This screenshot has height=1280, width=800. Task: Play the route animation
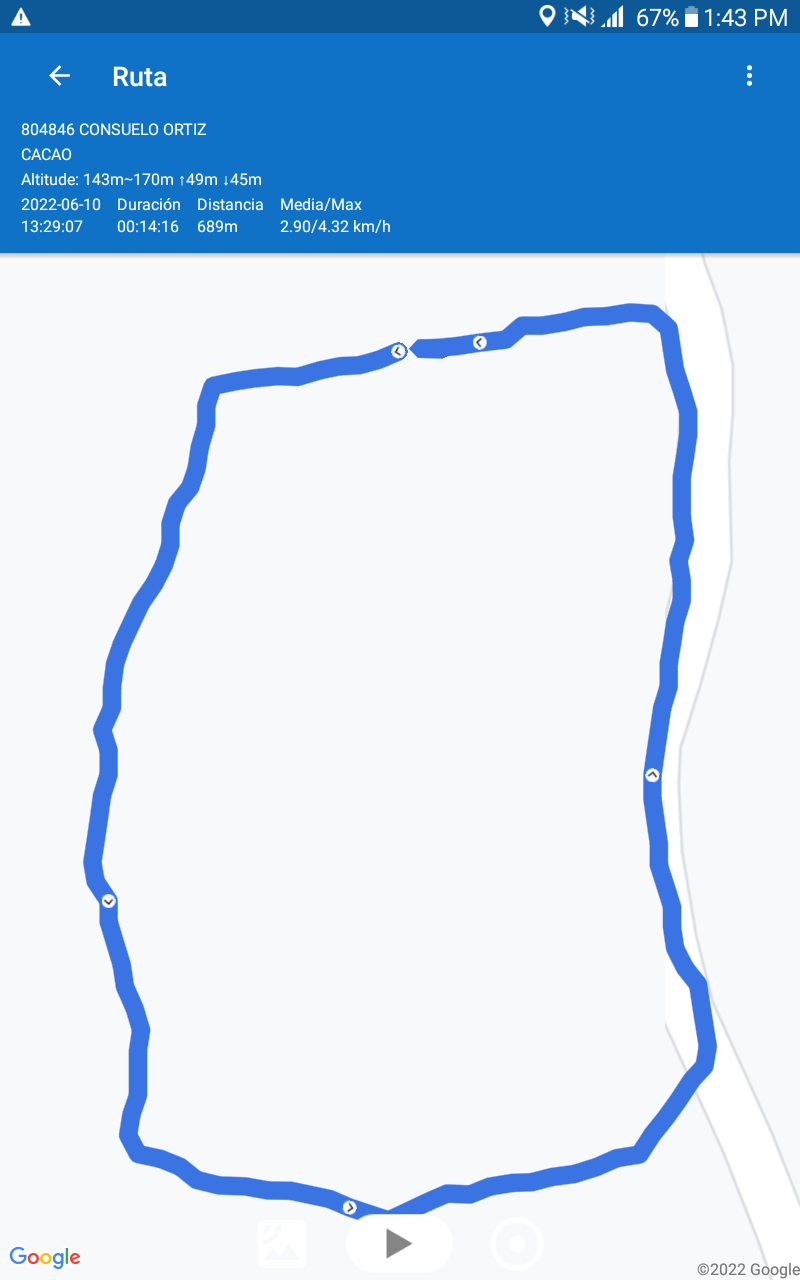(399, 1243)
